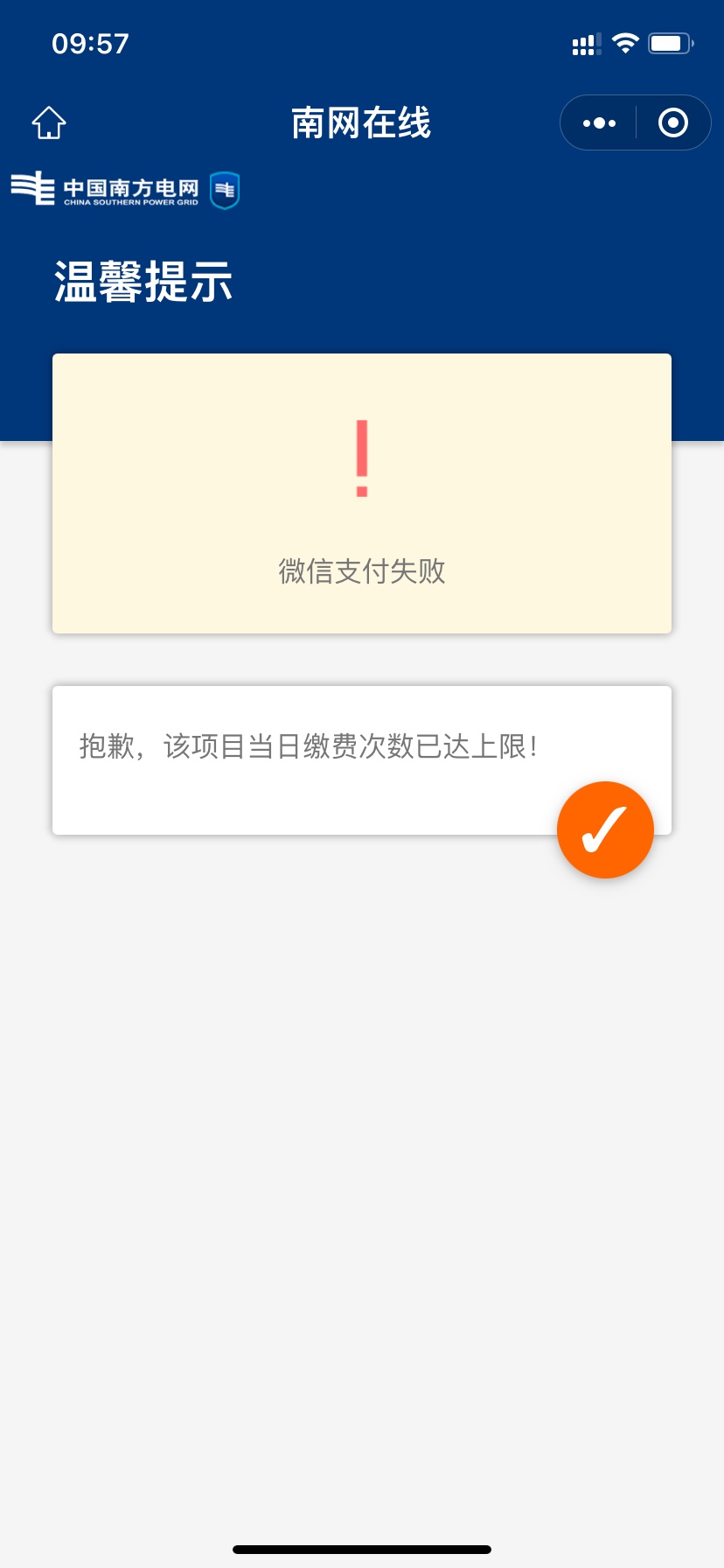Go to the mini program home

point(49,122)
